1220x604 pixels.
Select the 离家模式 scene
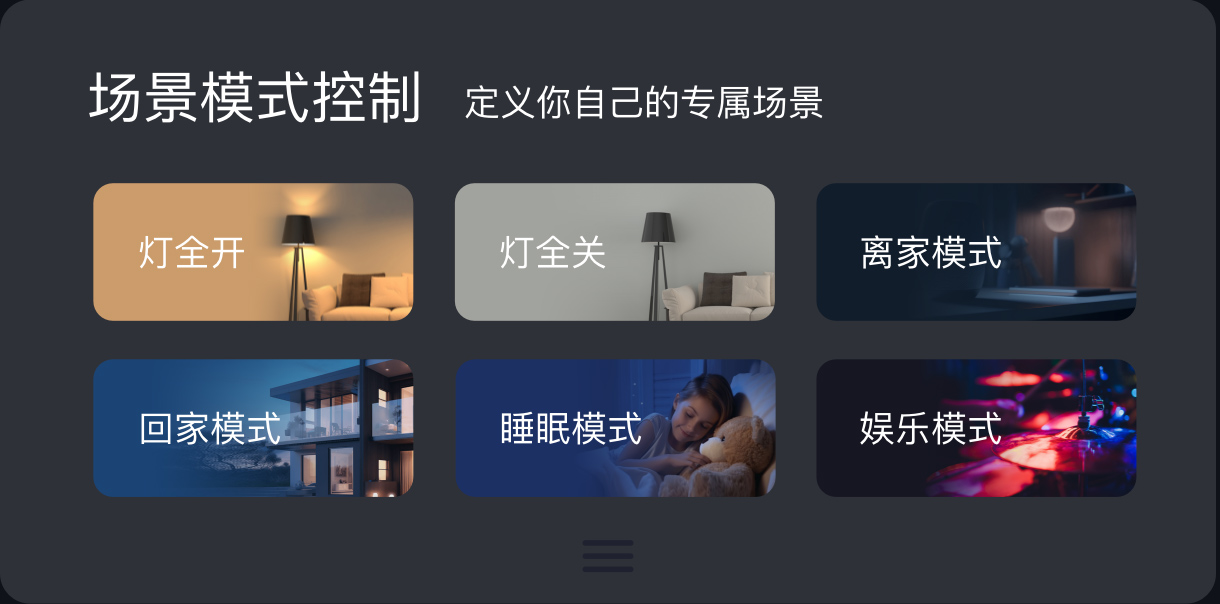975,252
